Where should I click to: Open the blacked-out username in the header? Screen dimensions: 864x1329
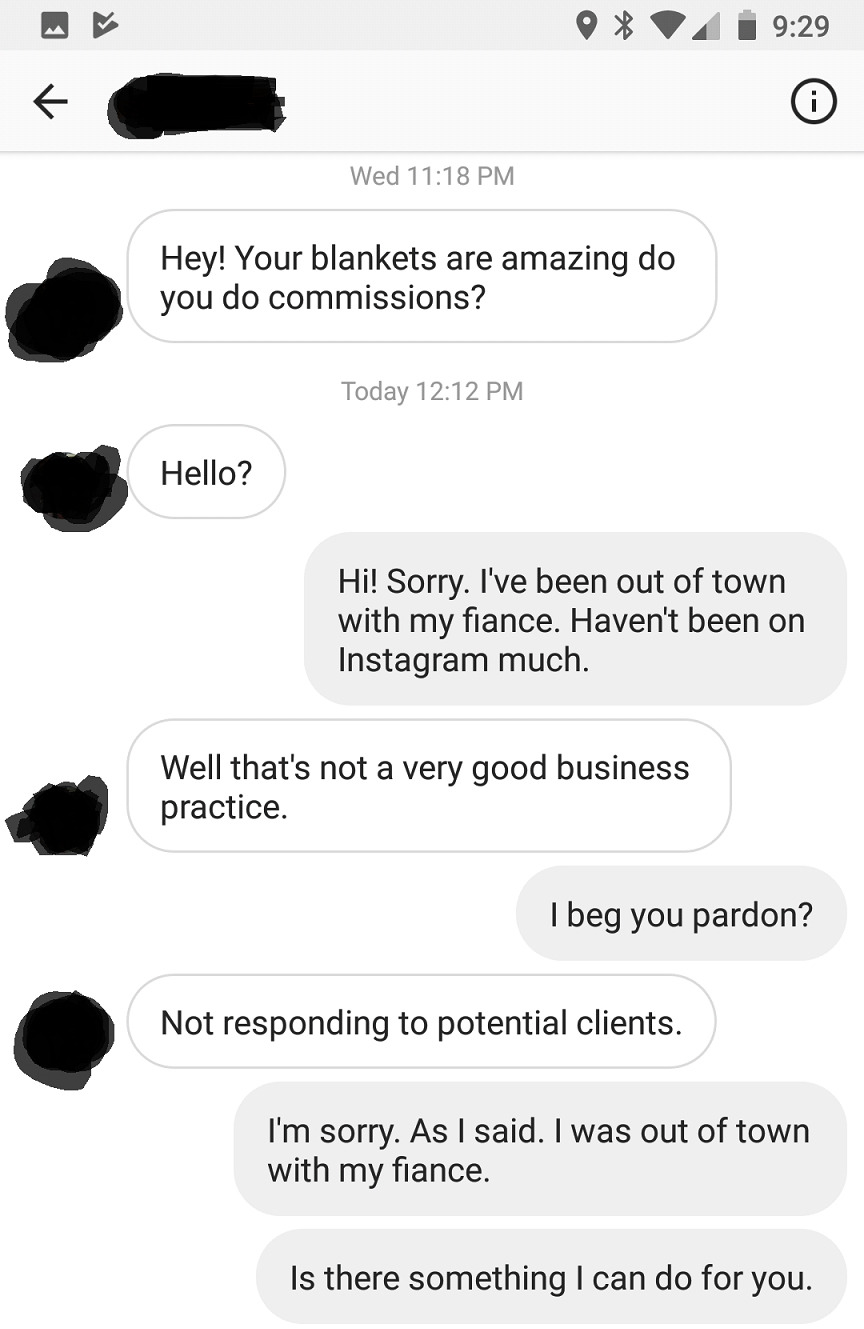196,104
